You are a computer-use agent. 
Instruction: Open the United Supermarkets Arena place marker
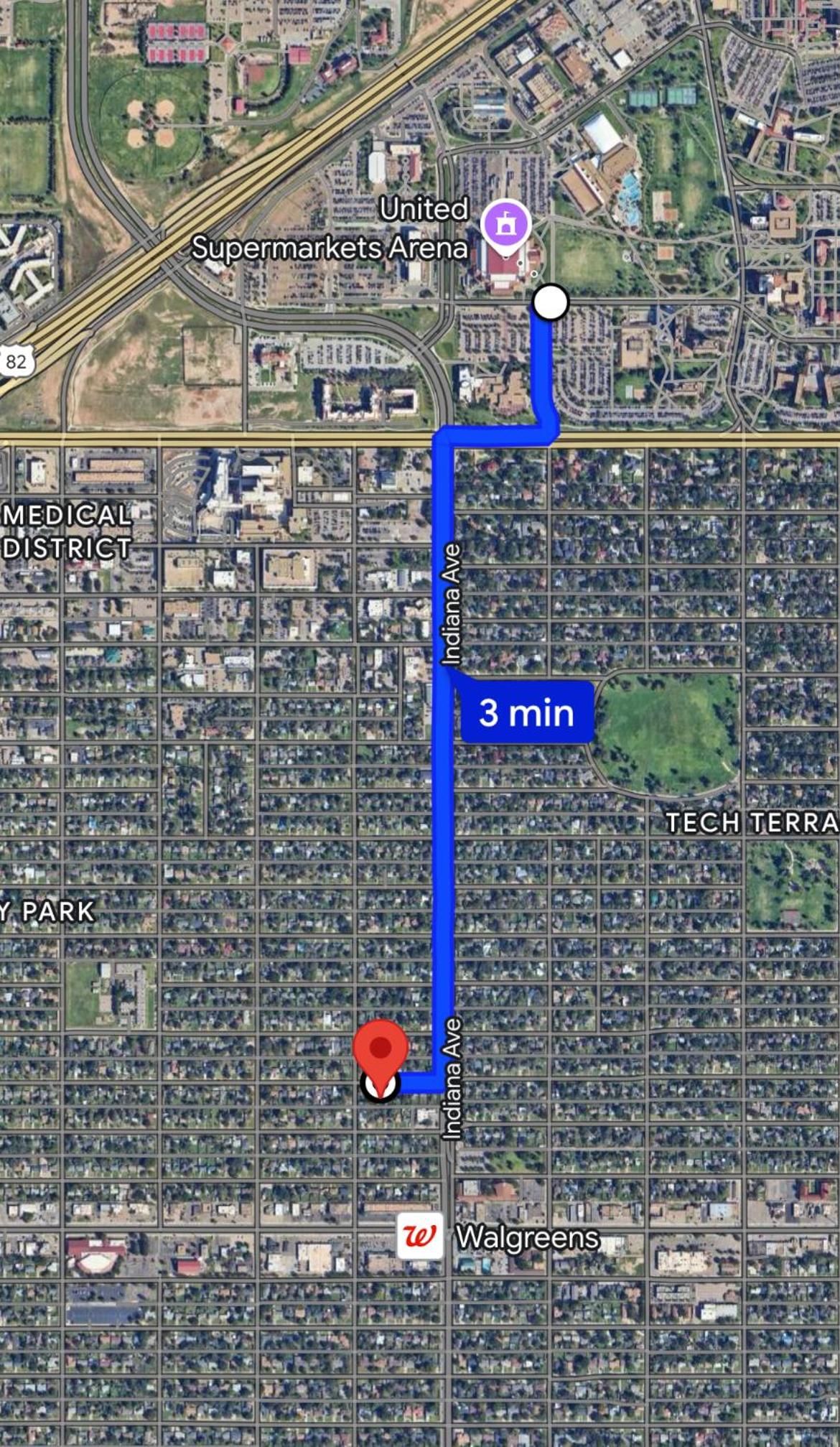pos(506,225)
